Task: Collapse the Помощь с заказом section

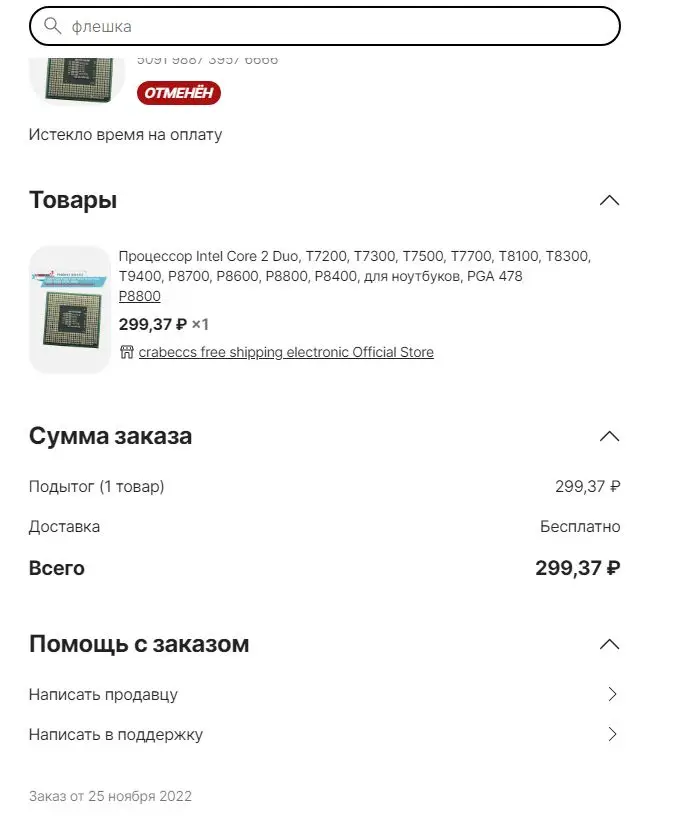Action: (609, 644)
